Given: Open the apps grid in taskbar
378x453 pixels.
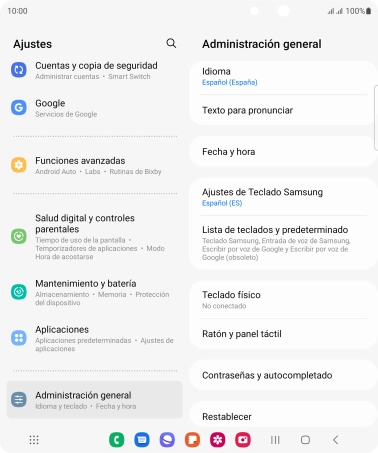Looking at the screenshot, I should [x=34, y=440].
